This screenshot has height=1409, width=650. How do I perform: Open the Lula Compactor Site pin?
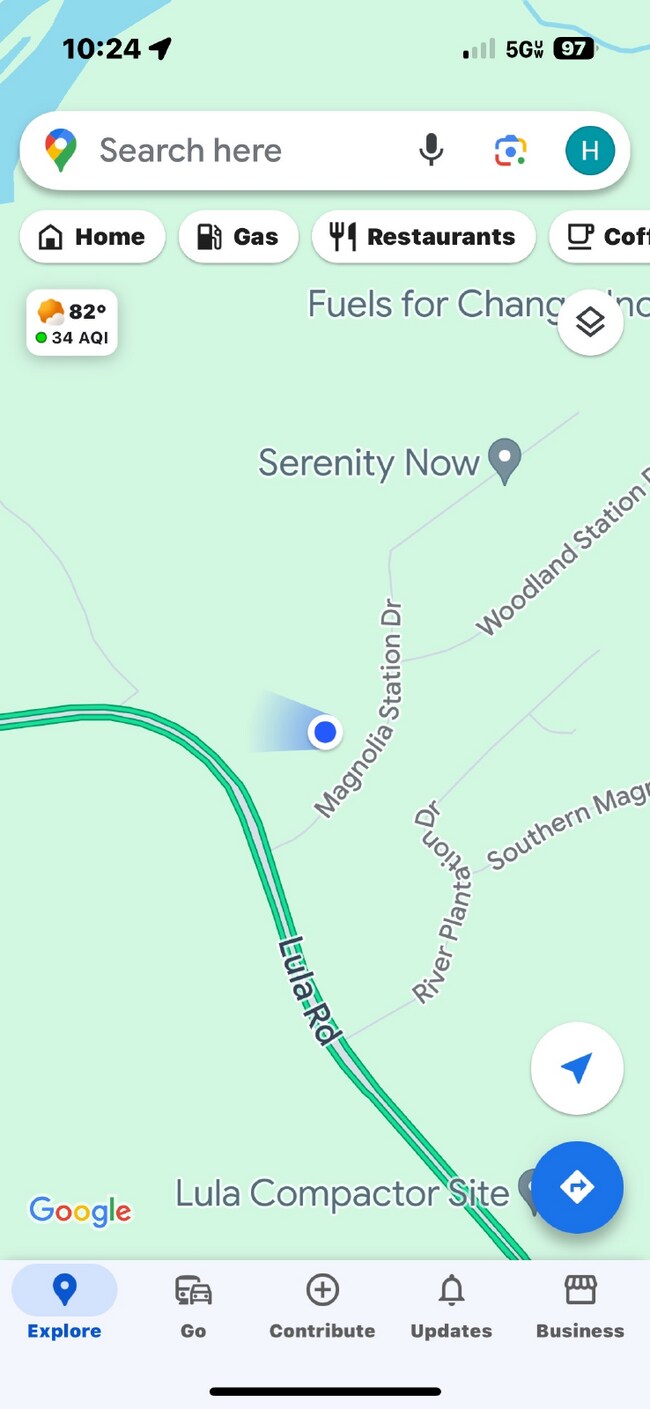click(527, 1190)
